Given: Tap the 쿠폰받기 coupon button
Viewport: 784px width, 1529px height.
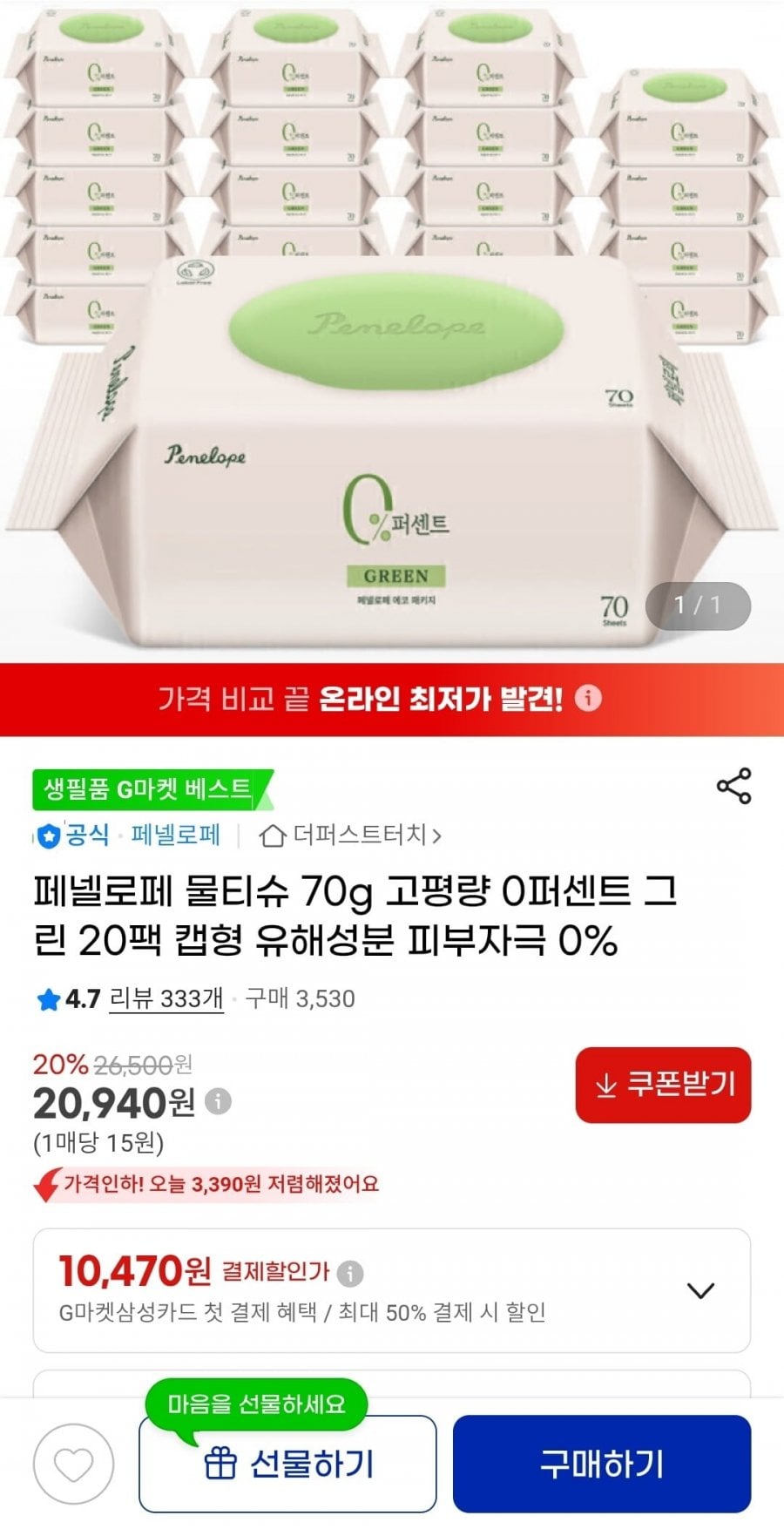Looking at the screenshot, I should (x=663, y=1085).
